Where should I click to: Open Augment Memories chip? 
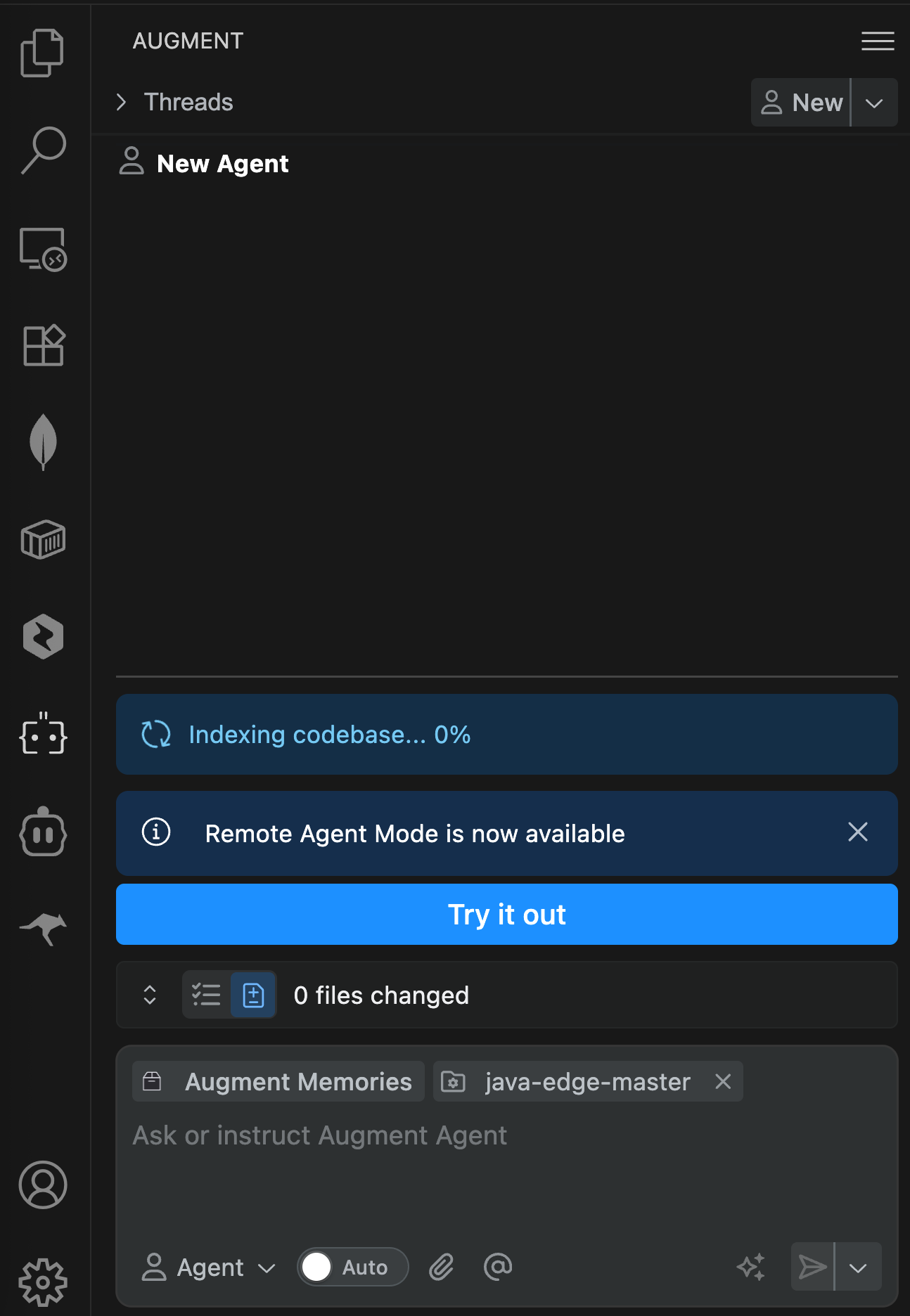point(278,1081)
